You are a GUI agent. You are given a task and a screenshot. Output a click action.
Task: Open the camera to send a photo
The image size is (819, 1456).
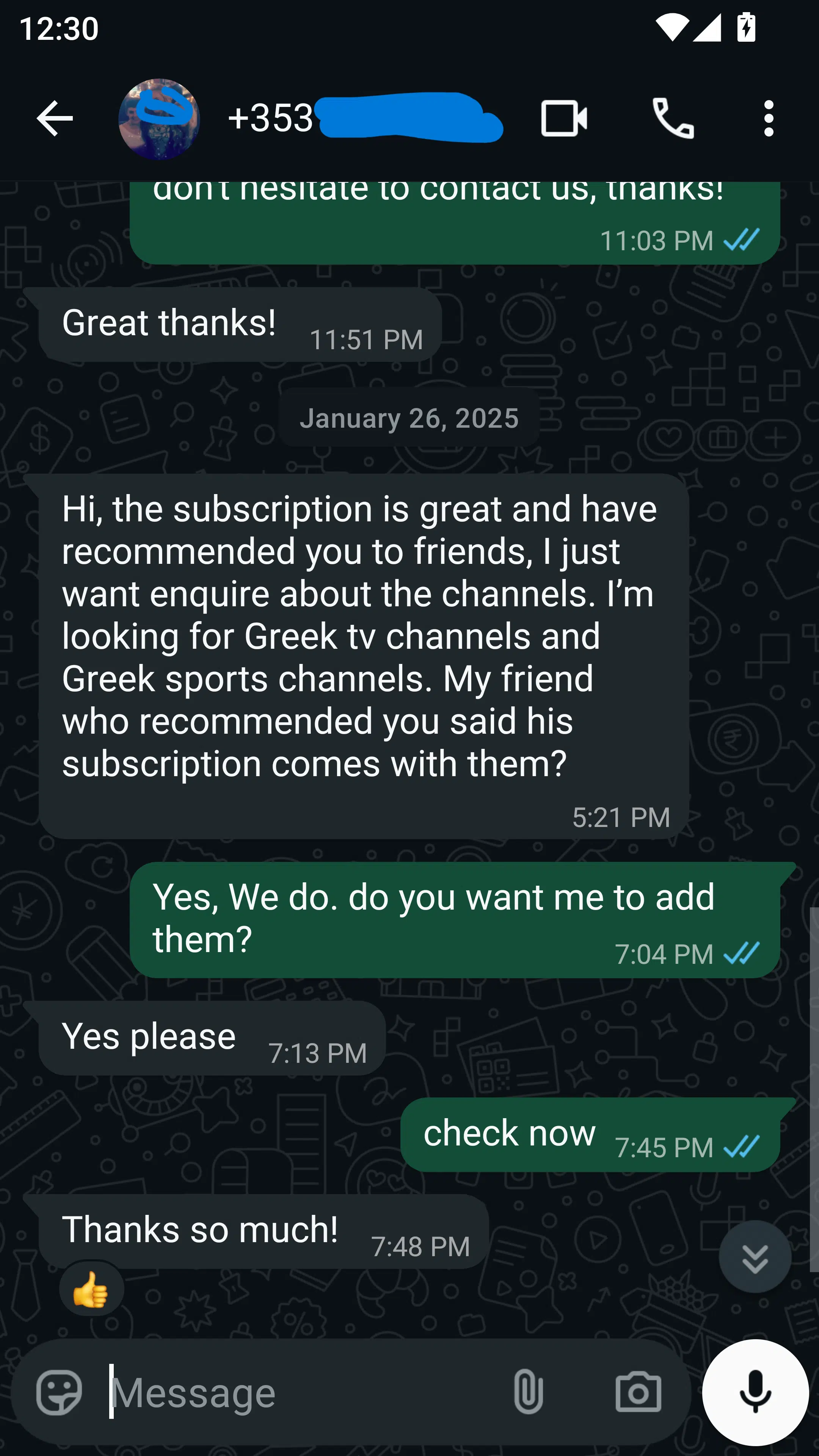click(x=637, y=1392)
